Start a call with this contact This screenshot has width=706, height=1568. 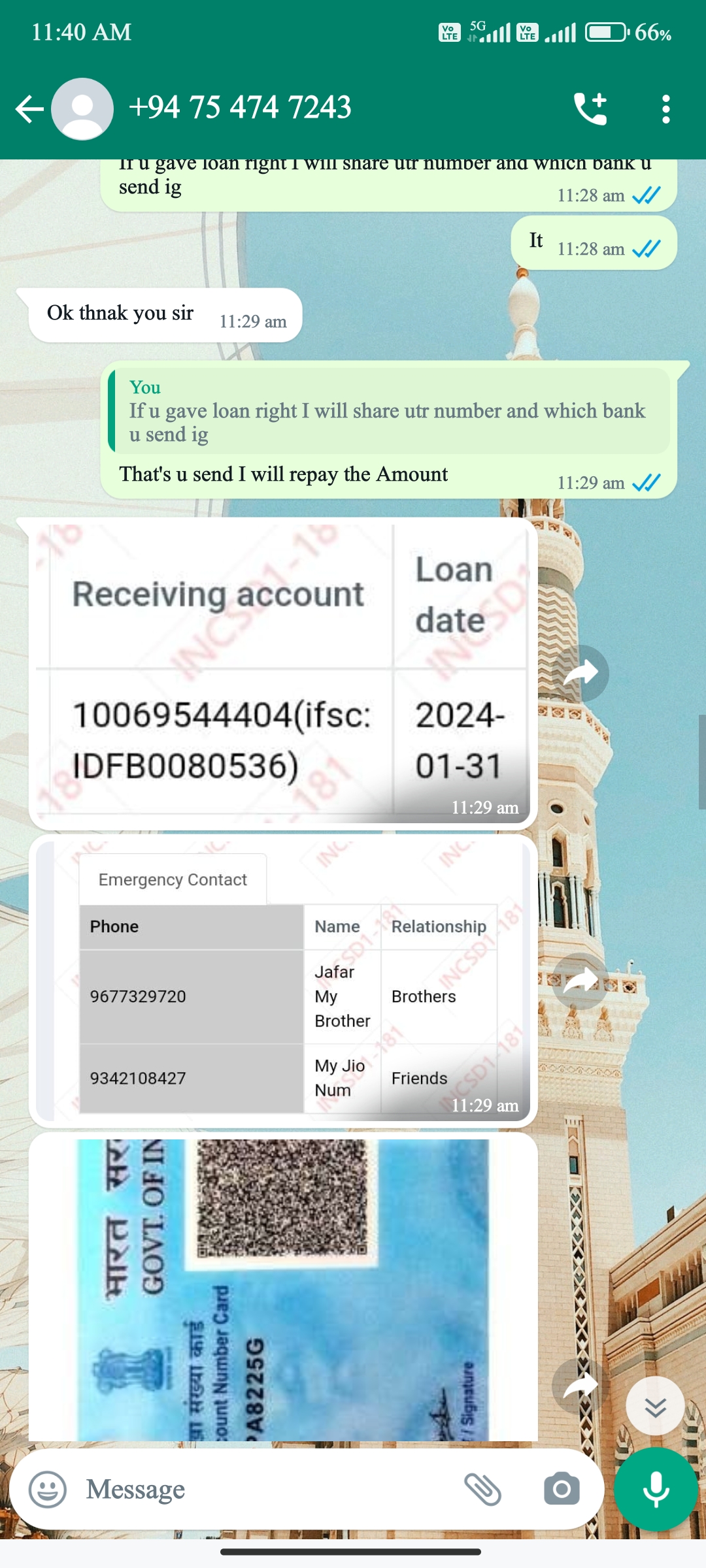point(590,108)
